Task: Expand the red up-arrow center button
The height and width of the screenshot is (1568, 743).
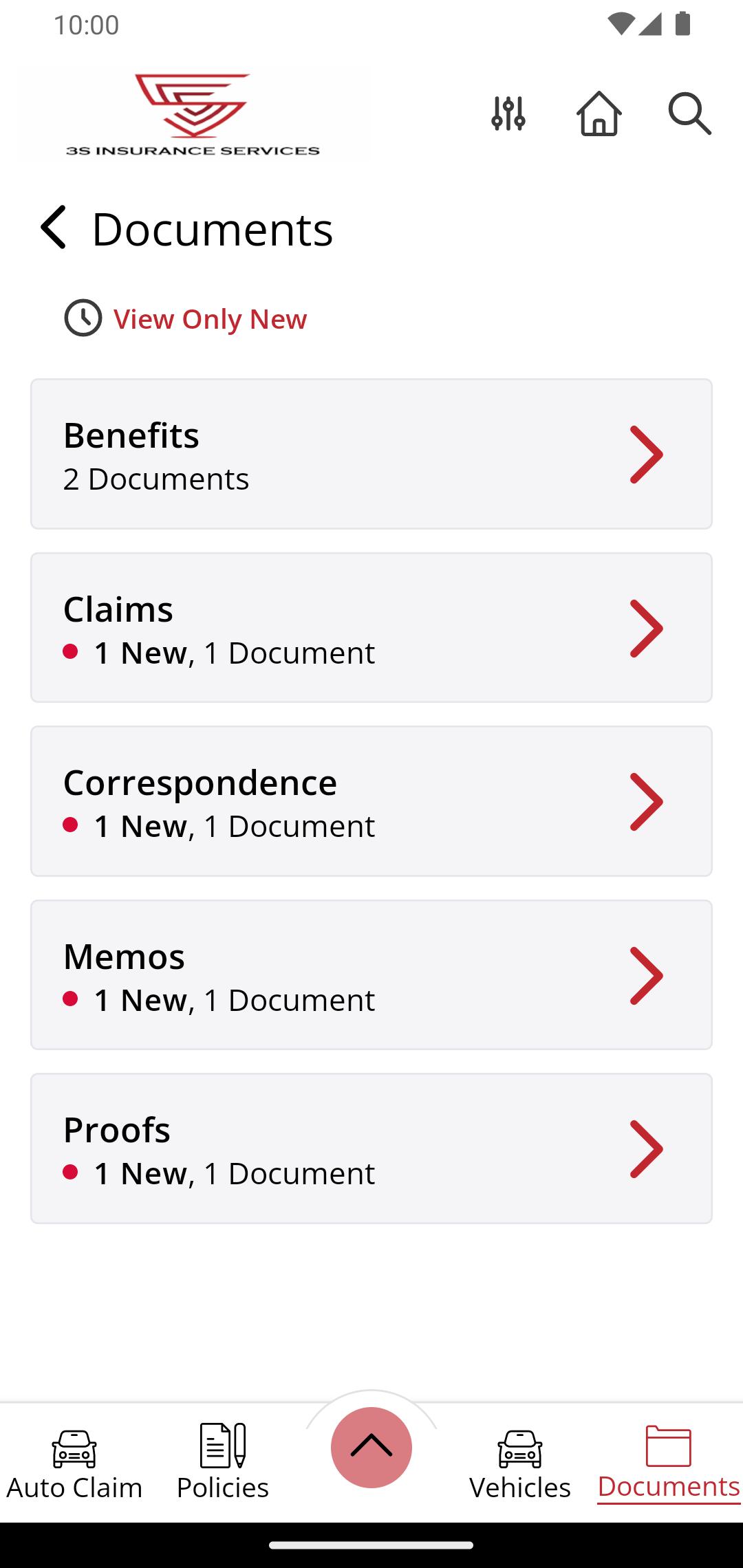Action: point(371,1448)
